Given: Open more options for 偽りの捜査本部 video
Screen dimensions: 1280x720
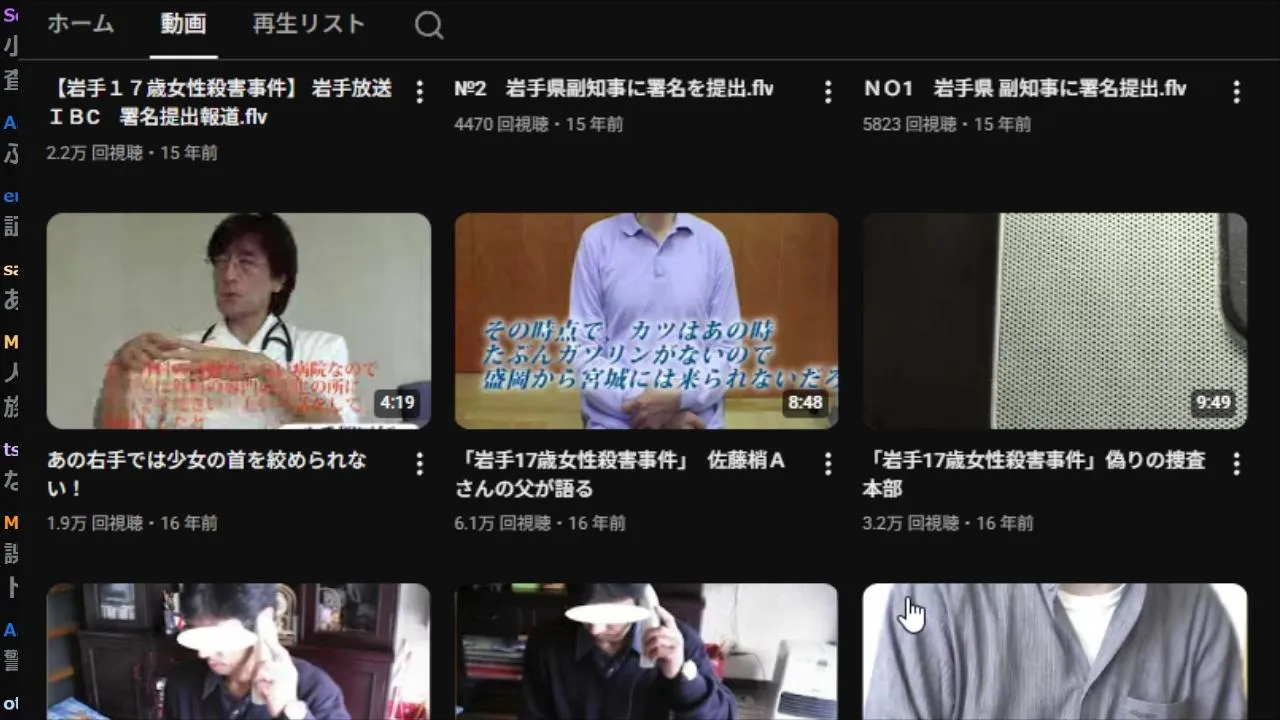Looking at the screenshot, I should [x=1236, y=463].
